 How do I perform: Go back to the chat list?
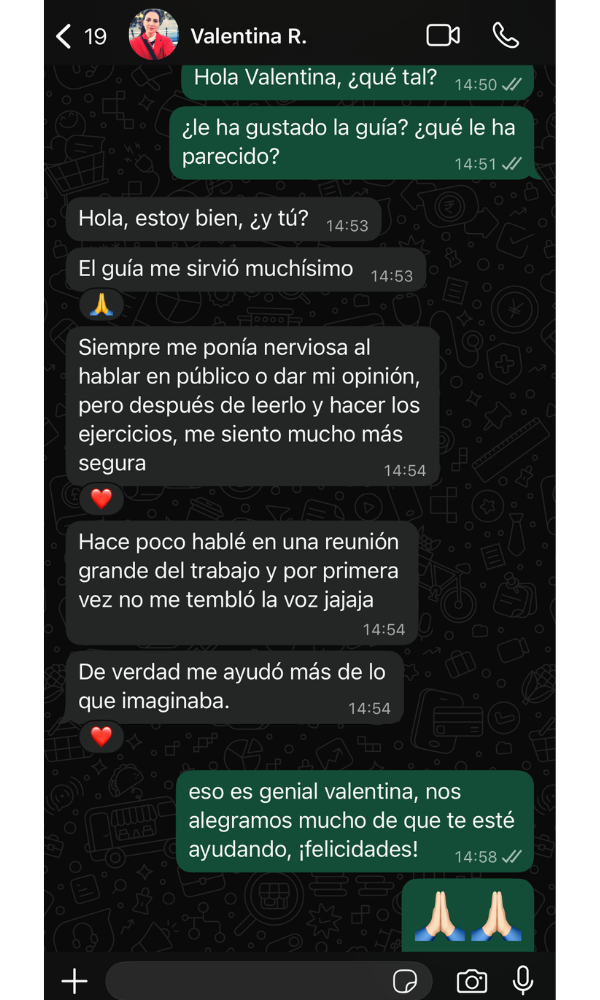pyautogui.click(x=65, y=37)
